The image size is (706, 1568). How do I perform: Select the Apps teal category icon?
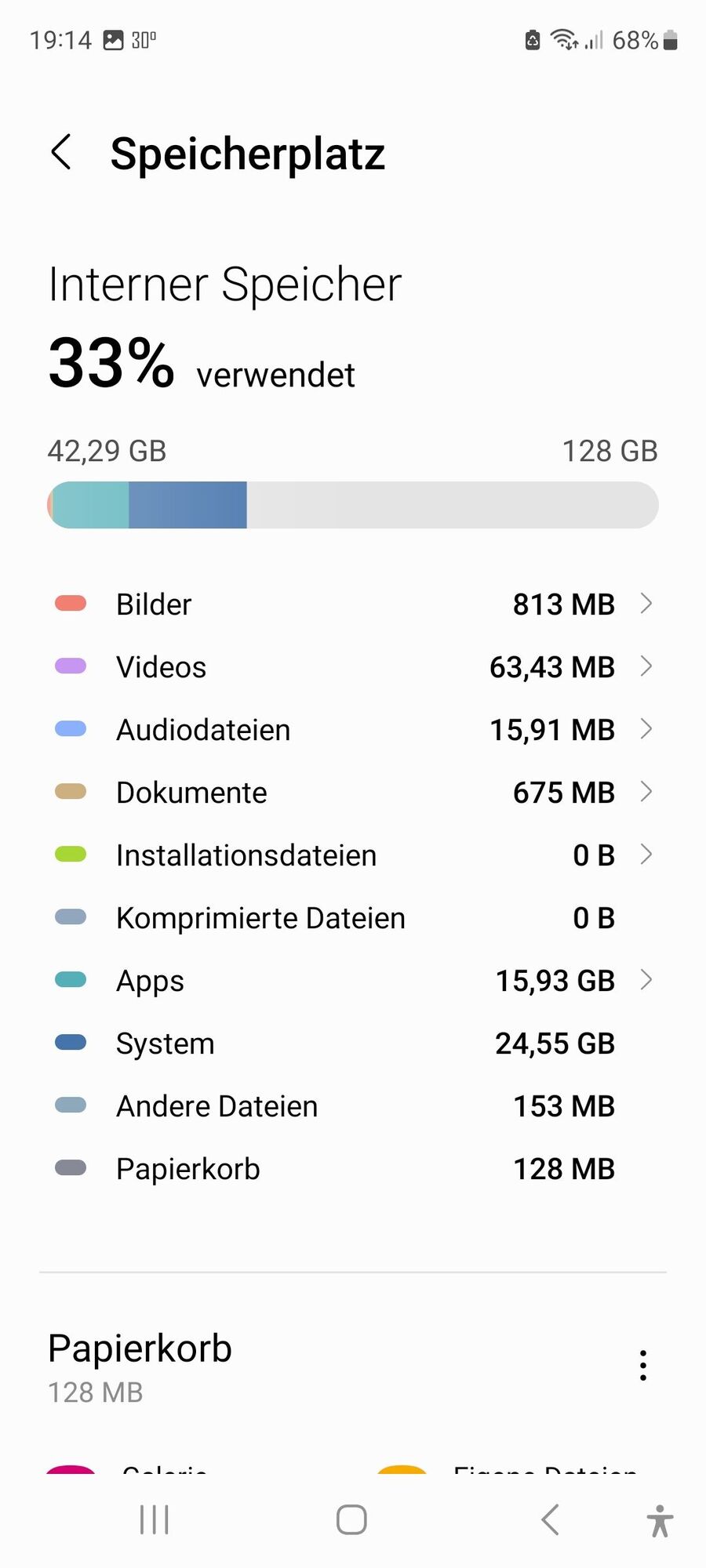pyautogui.click(x=71, y=980)
